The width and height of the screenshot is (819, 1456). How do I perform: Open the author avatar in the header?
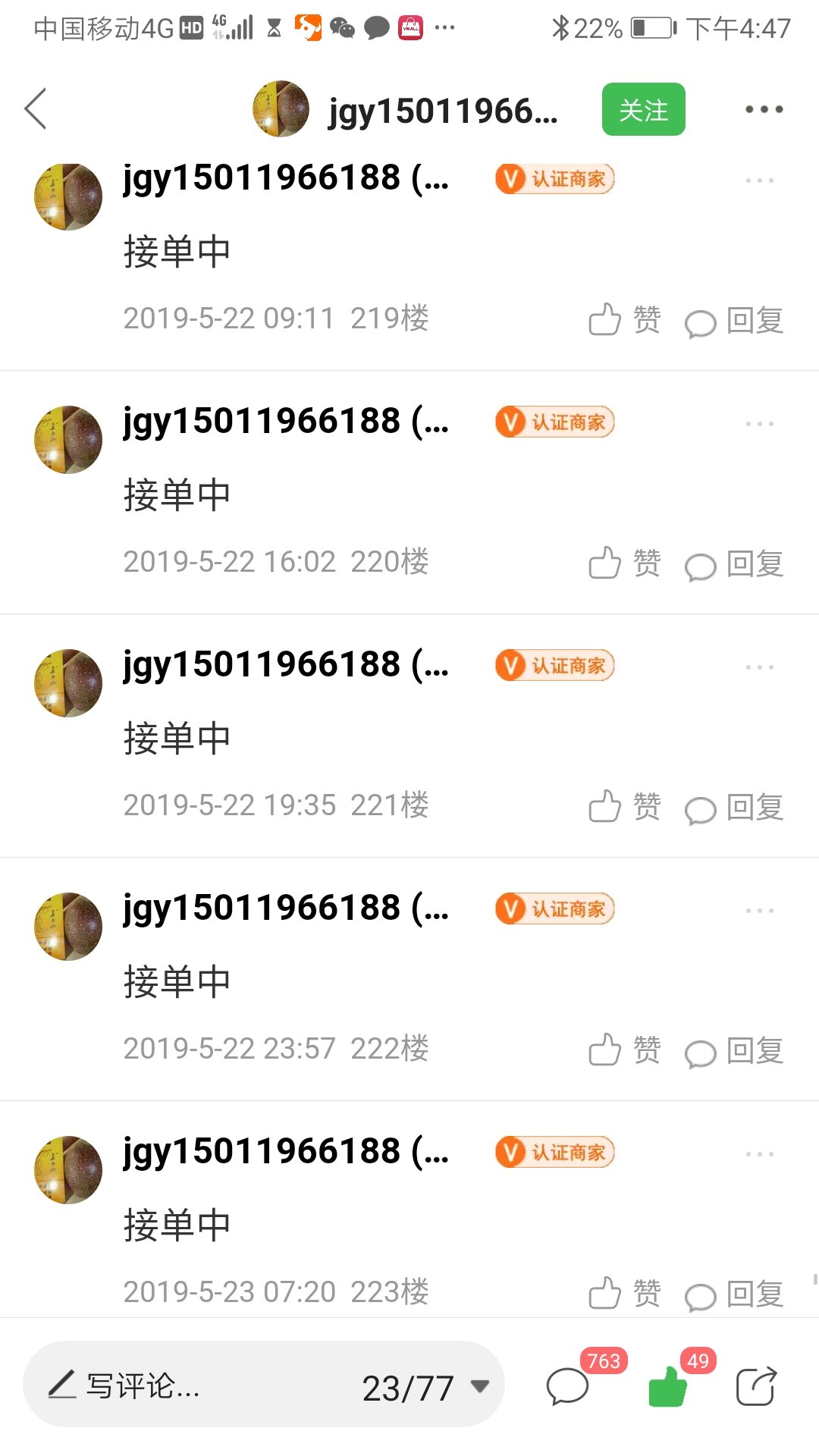[281, 109]
